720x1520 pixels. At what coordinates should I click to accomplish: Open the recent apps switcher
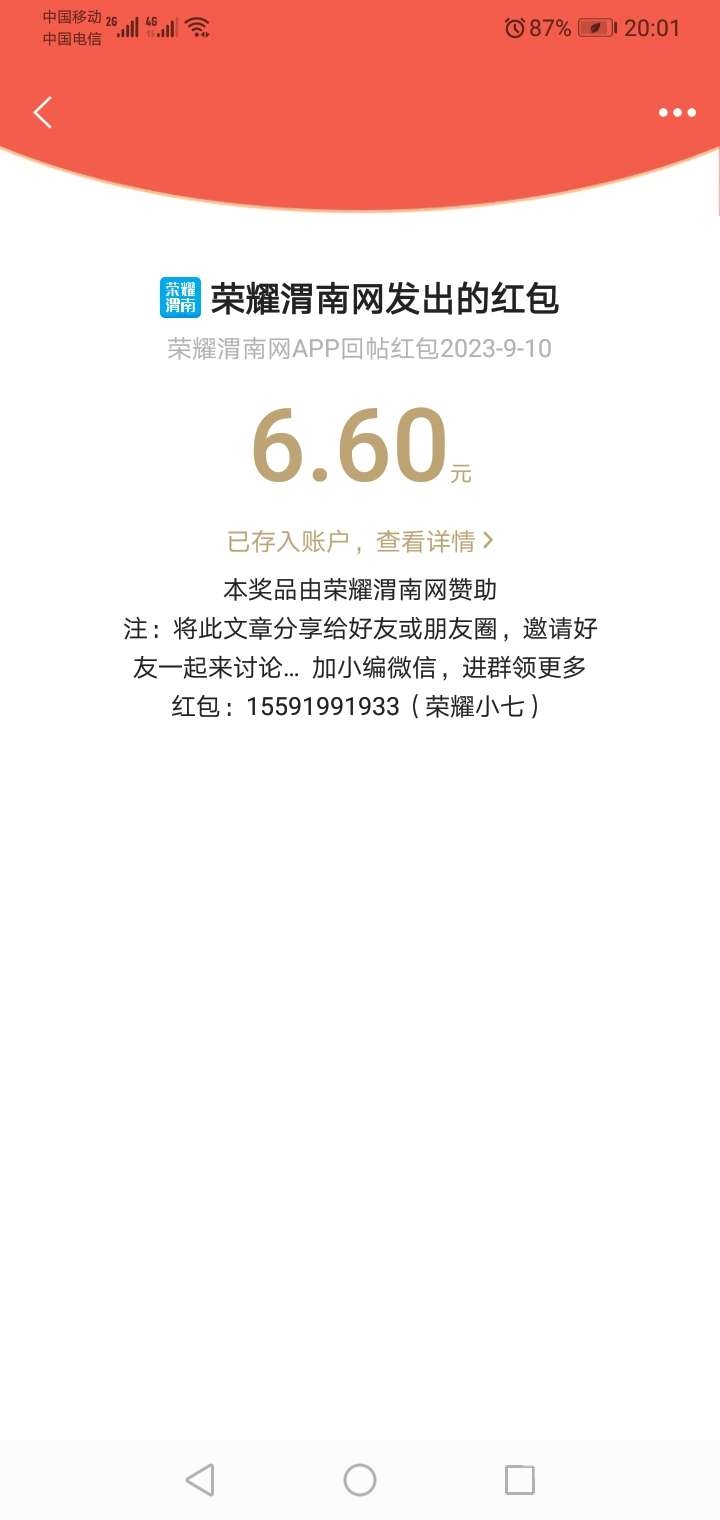[519, 1479]
